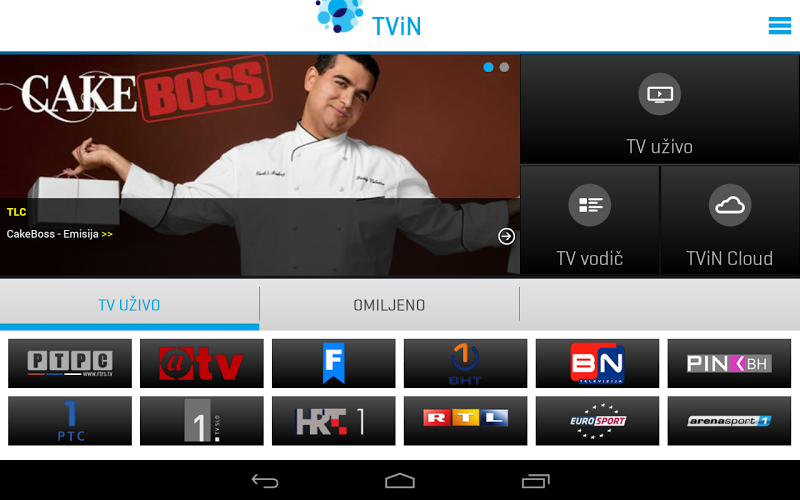
Task: Open the Arenasport 1 channel
Action: (729, 421)
